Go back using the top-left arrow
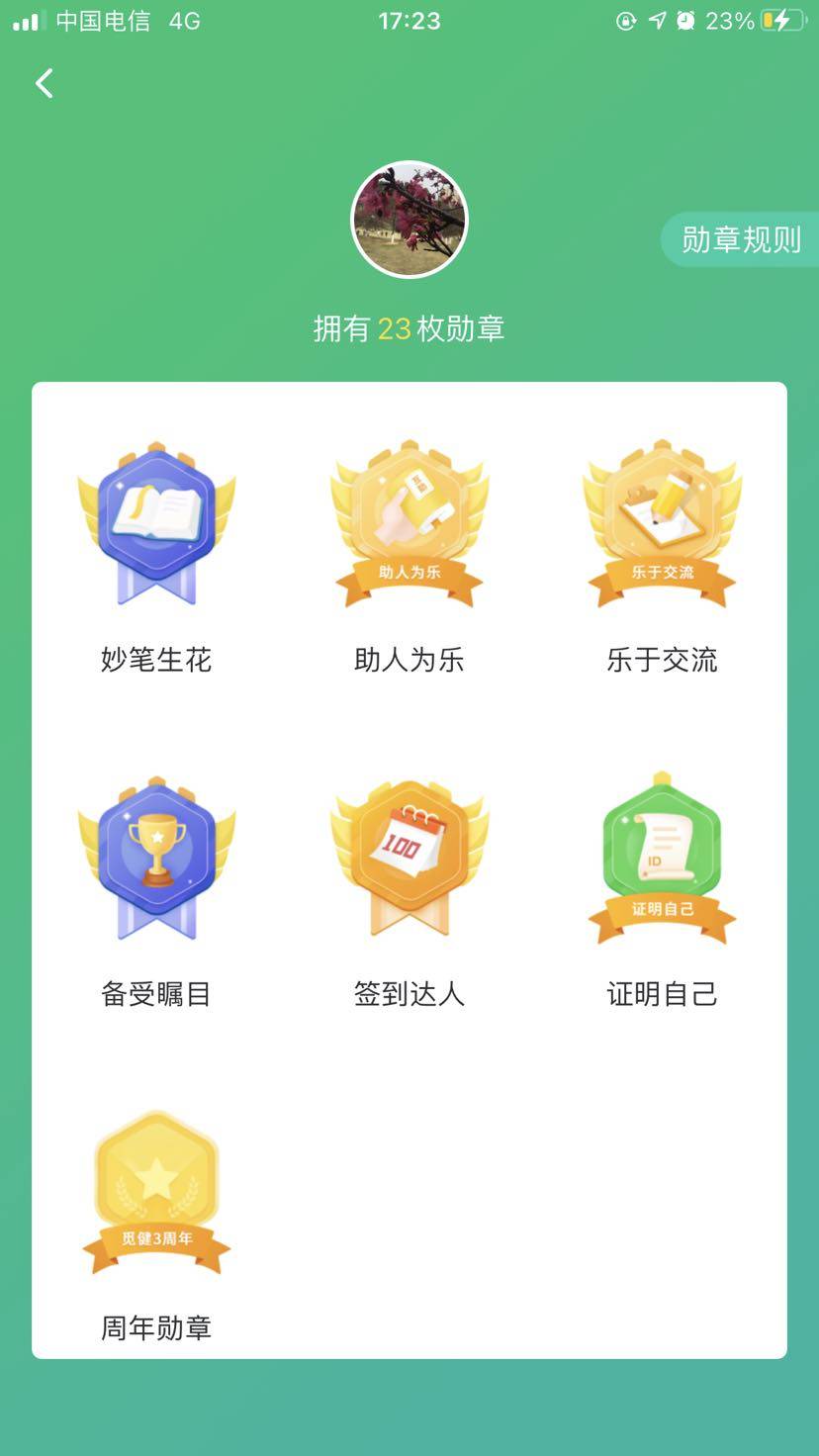Image resolution: width=819 pixels, height=1456 pixels. pos(45,83)
